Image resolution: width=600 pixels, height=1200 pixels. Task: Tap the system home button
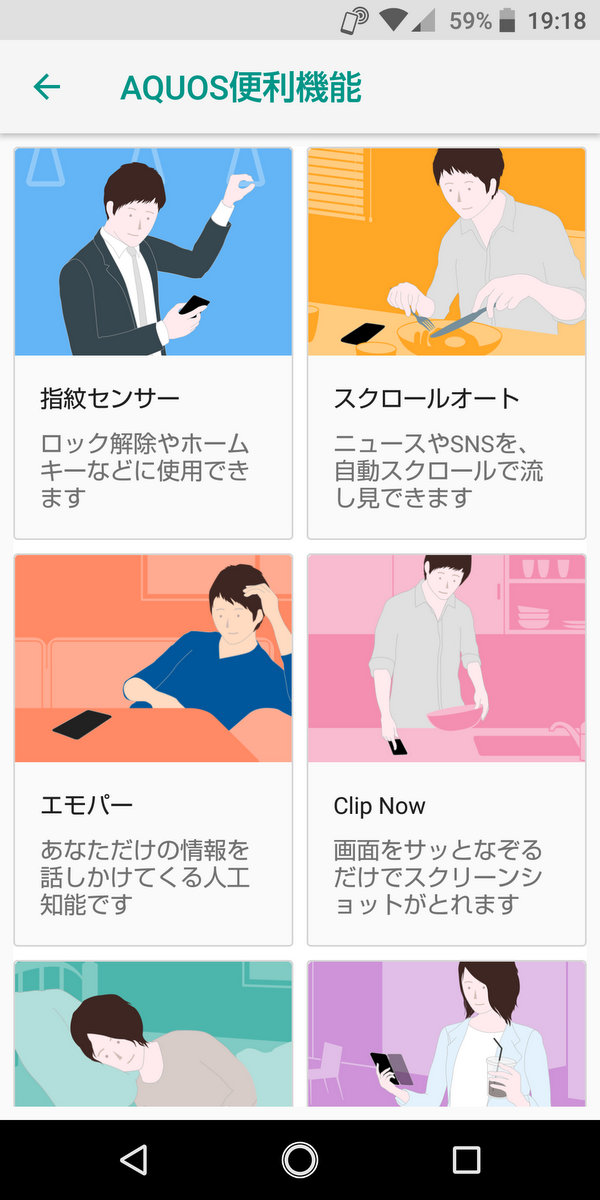(x=299, y=1159)
